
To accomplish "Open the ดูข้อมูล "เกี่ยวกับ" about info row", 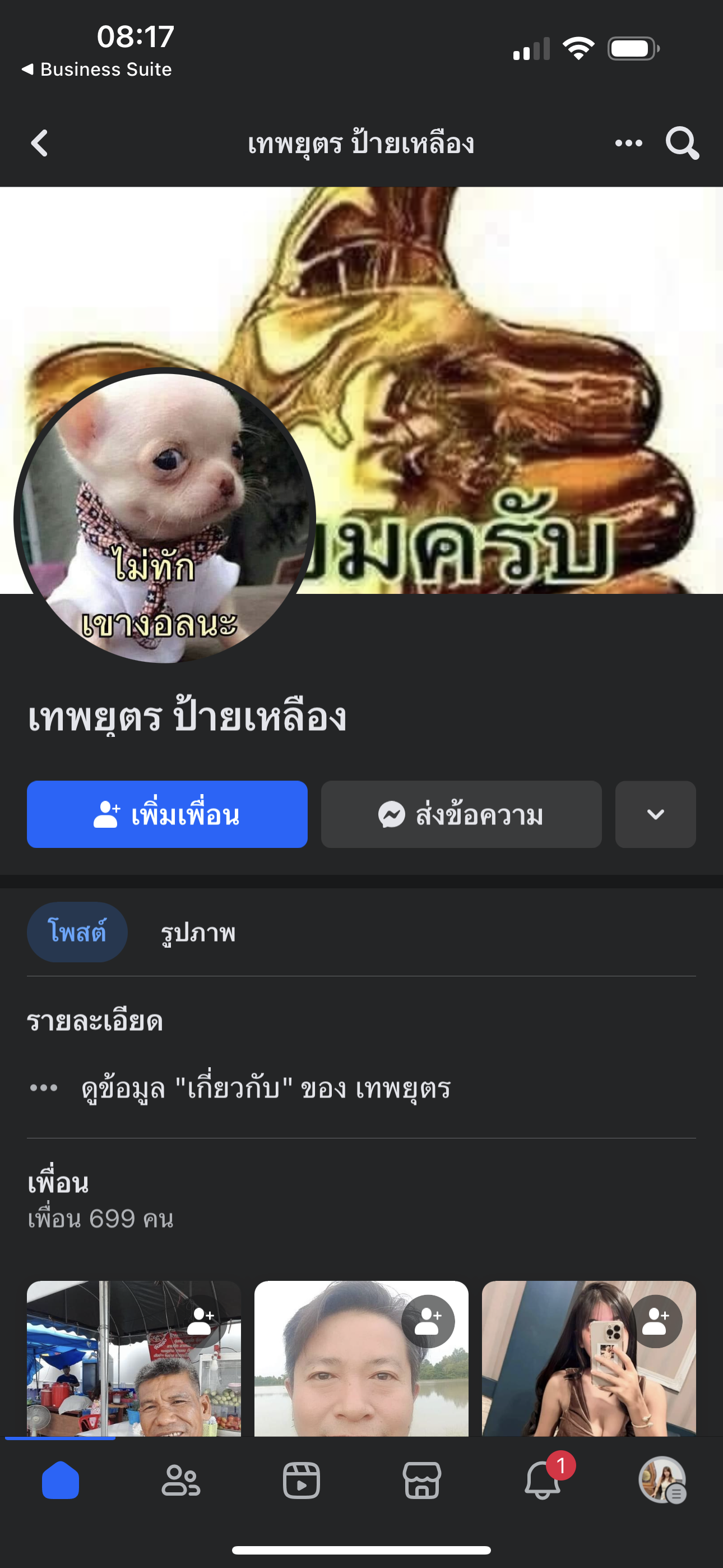I will pos(266,1088).
